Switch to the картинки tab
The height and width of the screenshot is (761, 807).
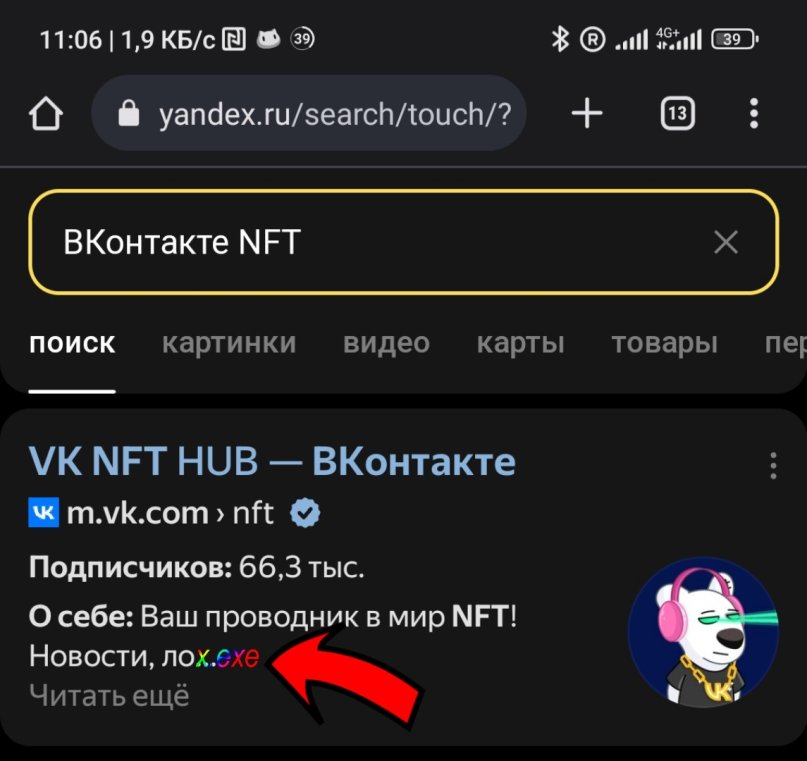click(x=229, y=344)
